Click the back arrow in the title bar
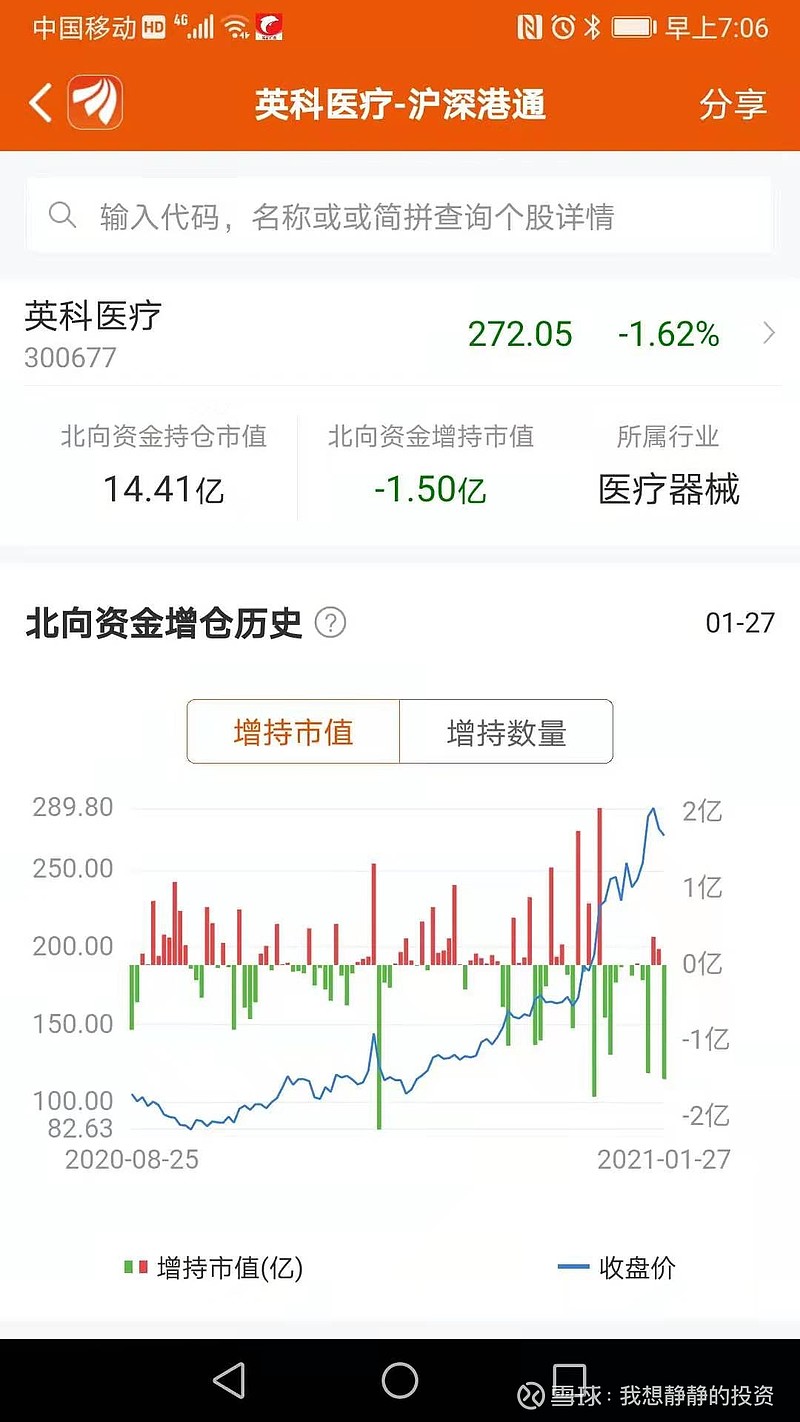Screen dimensions: 800x1422 pos(38,103)
